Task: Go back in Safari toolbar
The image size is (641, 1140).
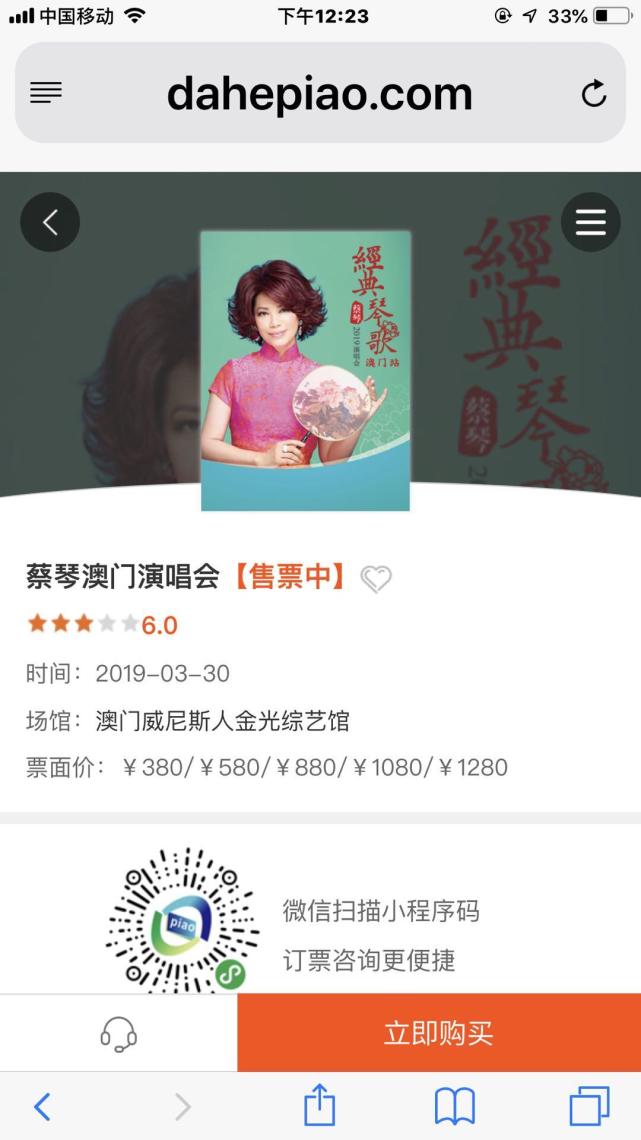Action: [42, 1106]
